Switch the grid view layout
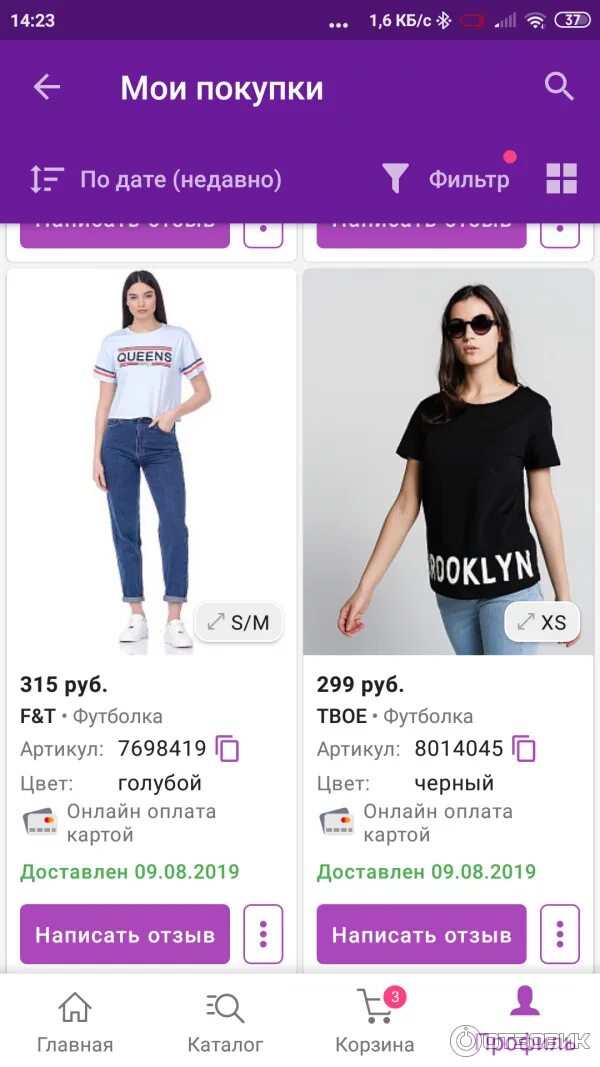This screenshot has height=1067, width=600. coord(562,178)
